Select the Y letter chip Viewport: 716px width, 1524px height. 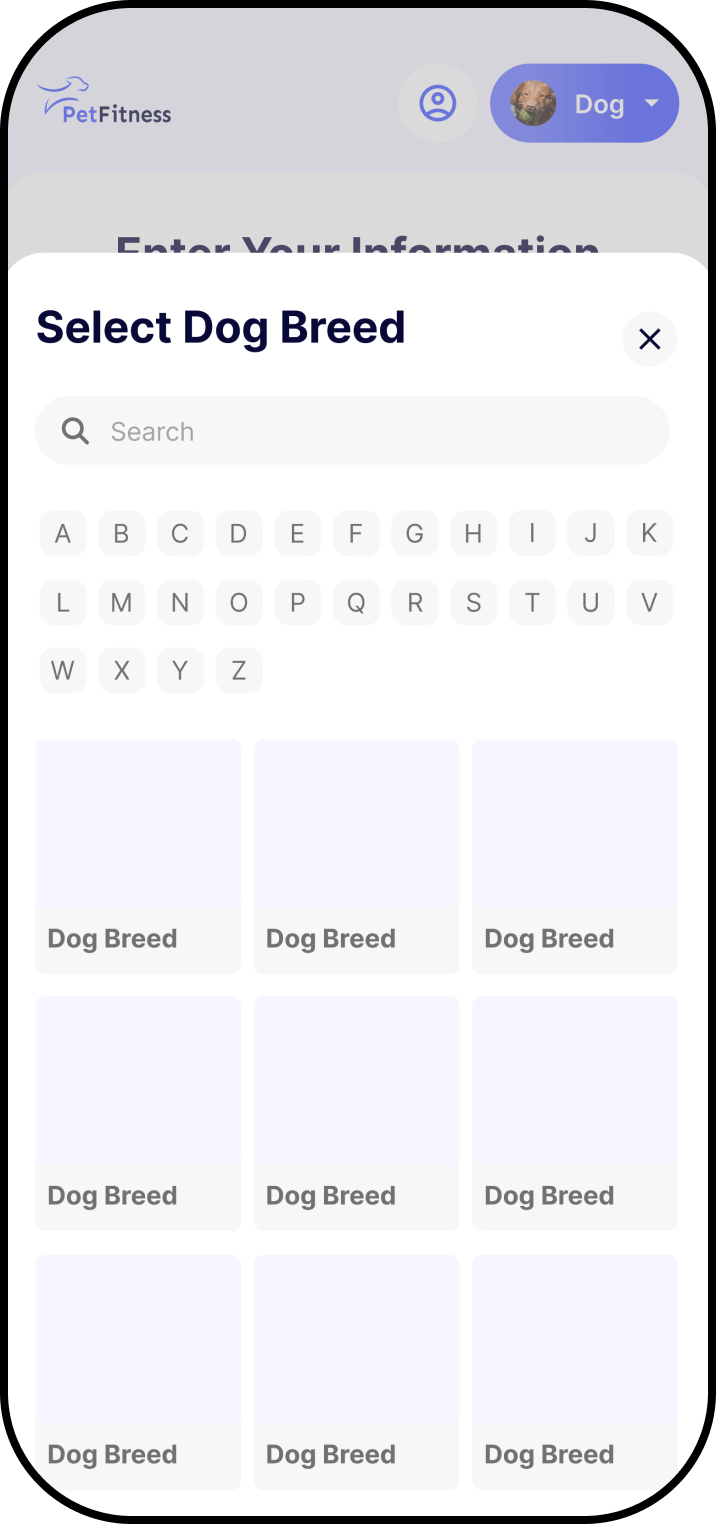point(180,670)
